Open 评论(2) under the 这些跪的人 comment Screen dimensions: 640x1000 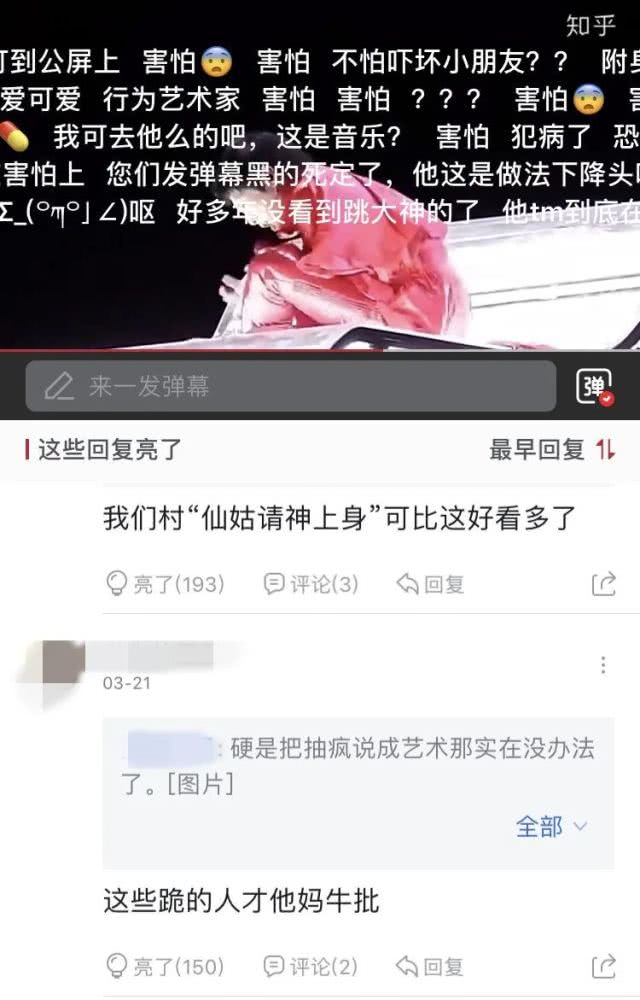pos(310,966)
